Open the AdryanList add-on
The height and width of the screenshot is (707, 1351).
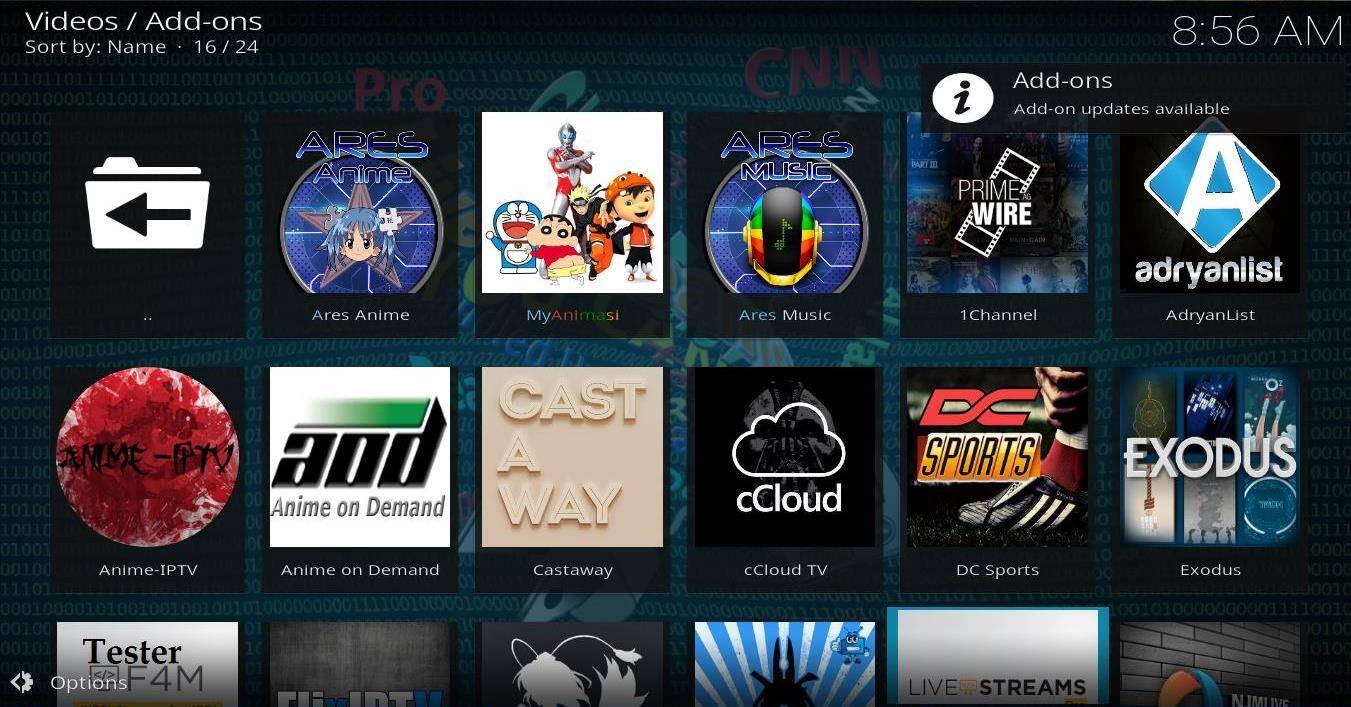[x=1210, y=214]
